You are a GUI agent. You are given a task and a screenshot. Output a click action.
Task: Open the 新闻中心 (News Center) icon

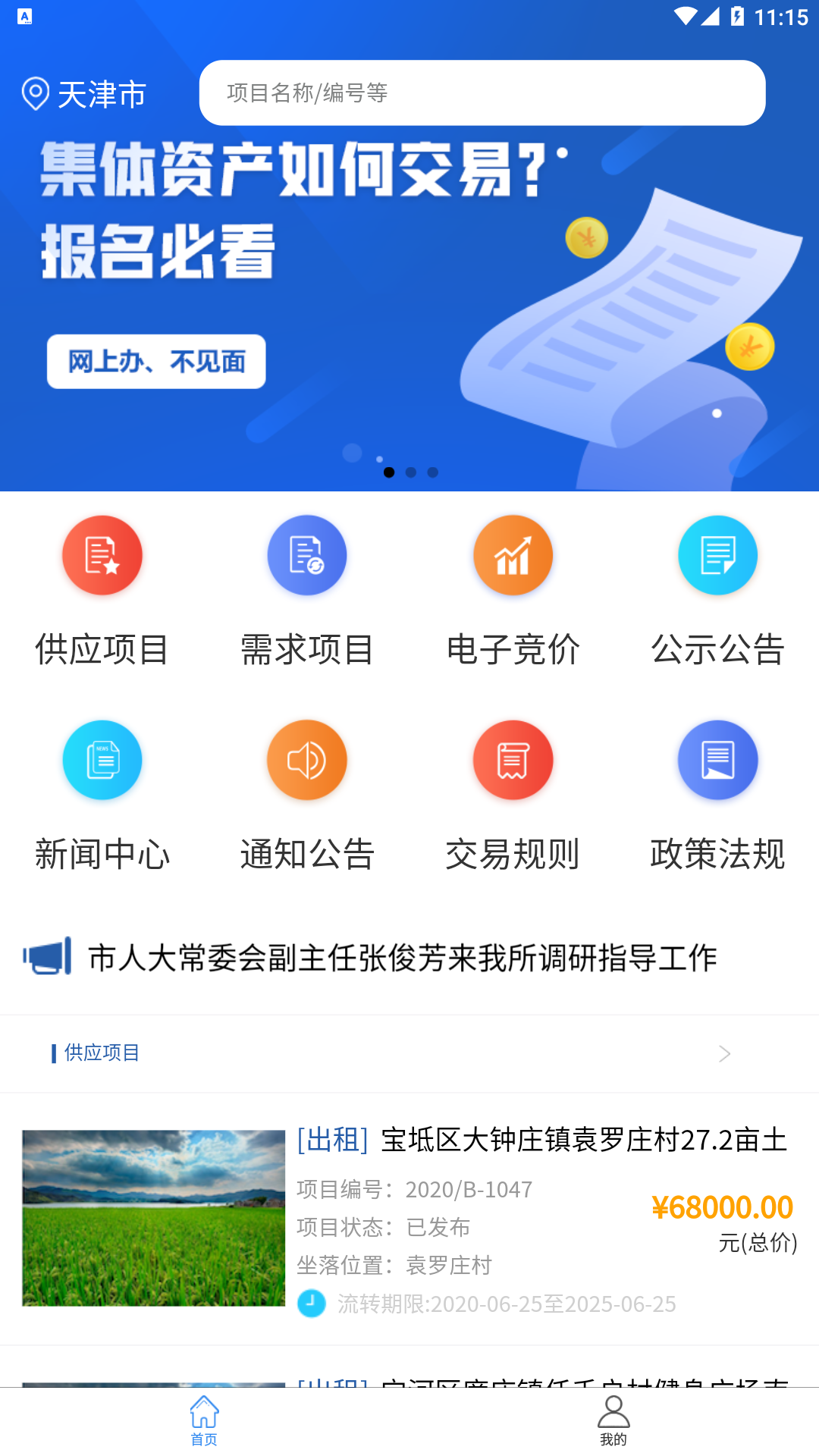click(102, 759)
